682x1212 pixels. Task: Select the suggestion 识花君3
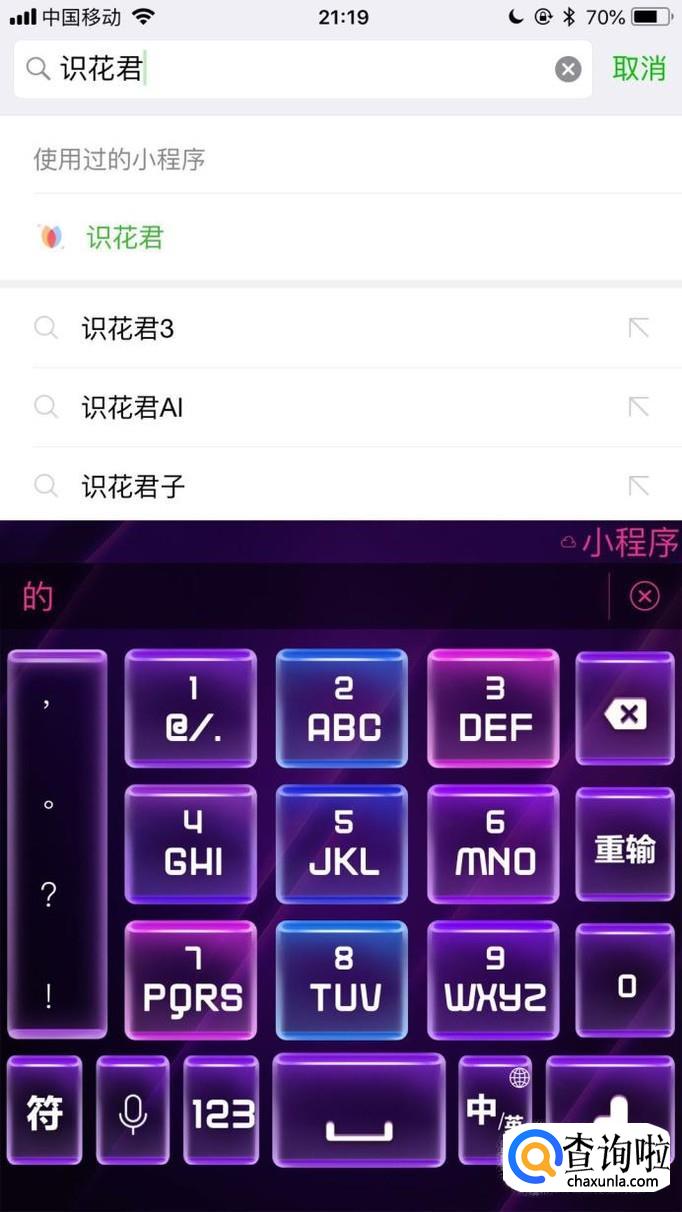point(128,328)
